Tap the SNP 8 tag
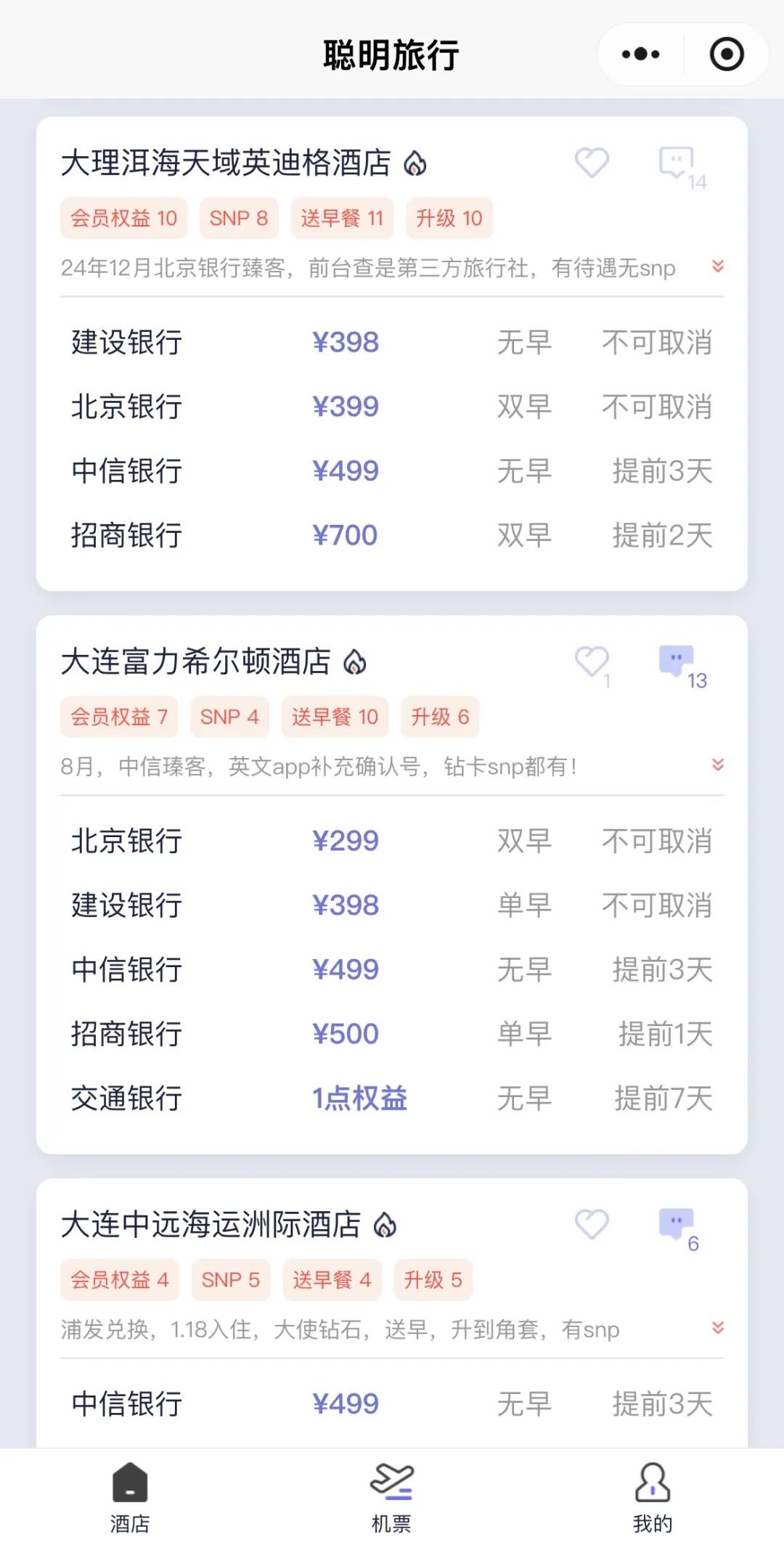The height and width of the screenshot is (1561, 784). 239,219
